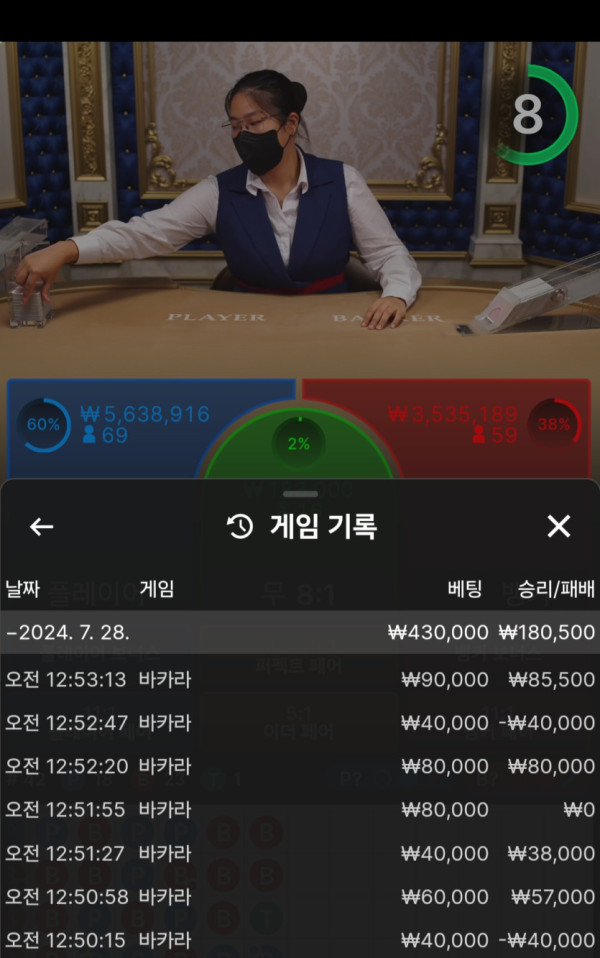Open the 오전 12:52:47 바카라 record
Screen dimensions: 600x958
[300, 723]
